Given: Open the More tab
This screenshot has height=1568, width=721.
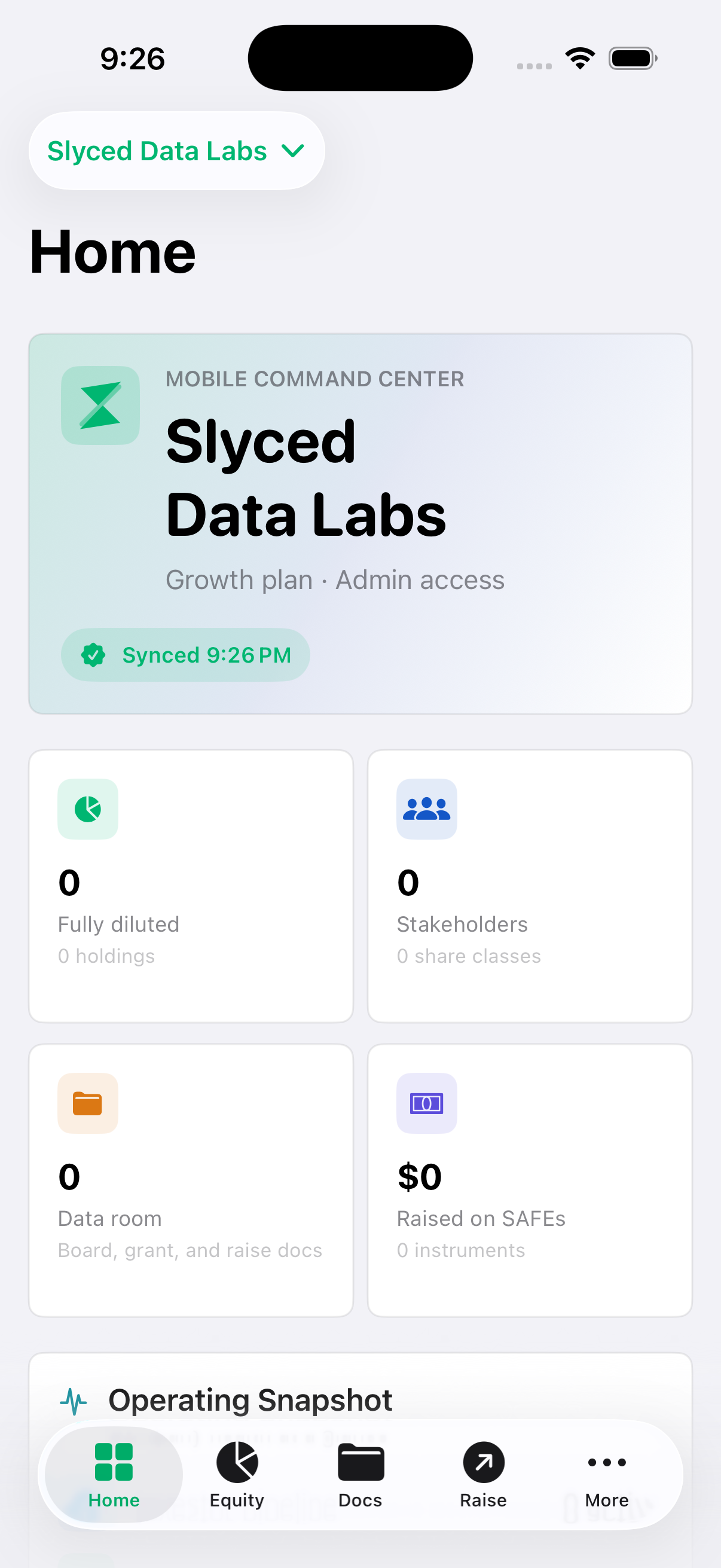Looking at the screenshot, I should [x=607, y=1475].
